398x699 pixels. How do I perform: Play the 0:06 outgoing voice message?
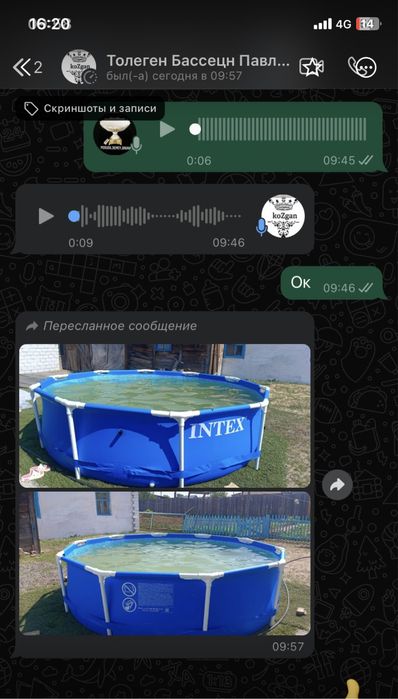coord(168,129)
